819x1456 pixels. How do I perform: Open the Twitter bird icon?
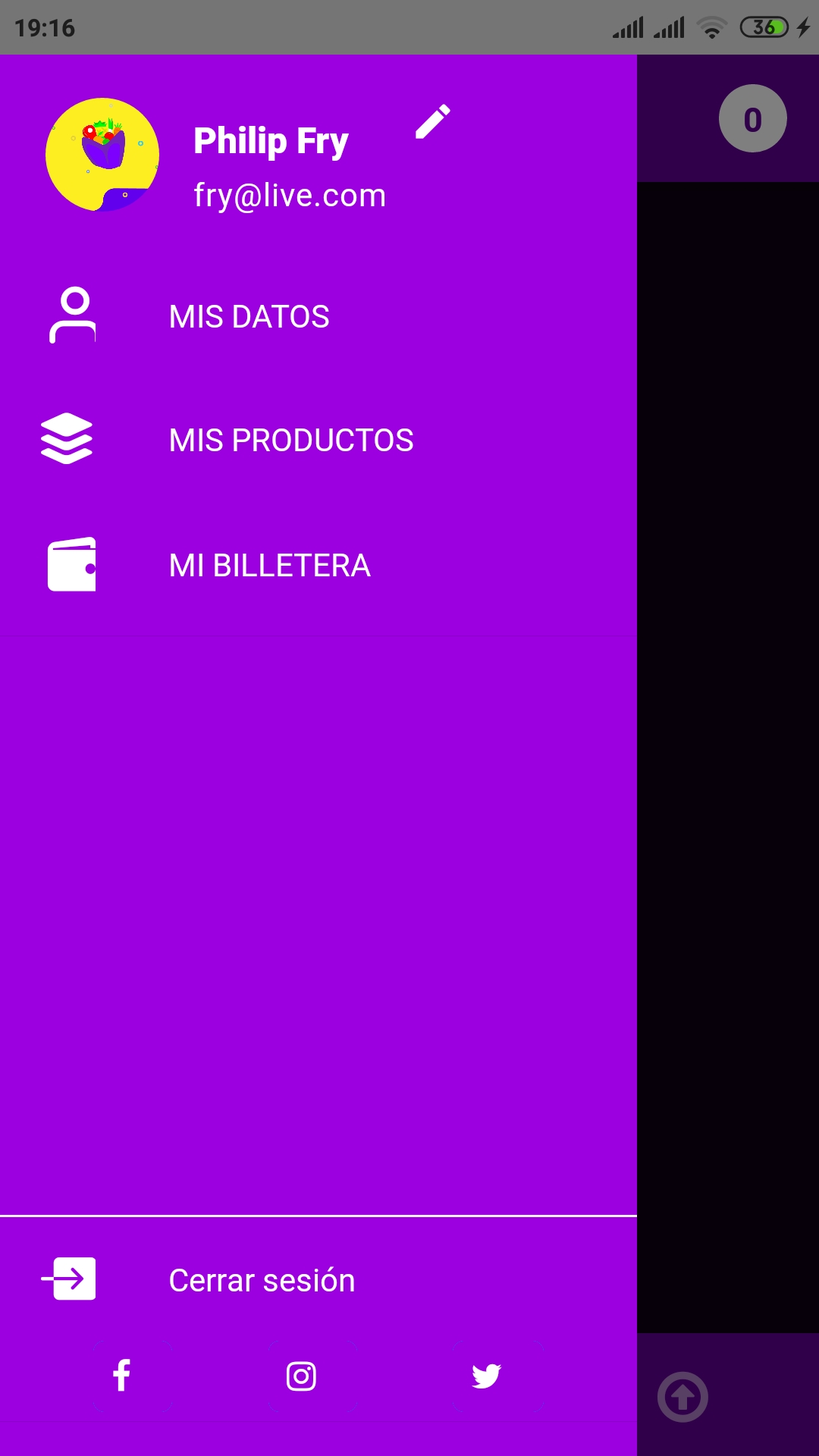486,1376
